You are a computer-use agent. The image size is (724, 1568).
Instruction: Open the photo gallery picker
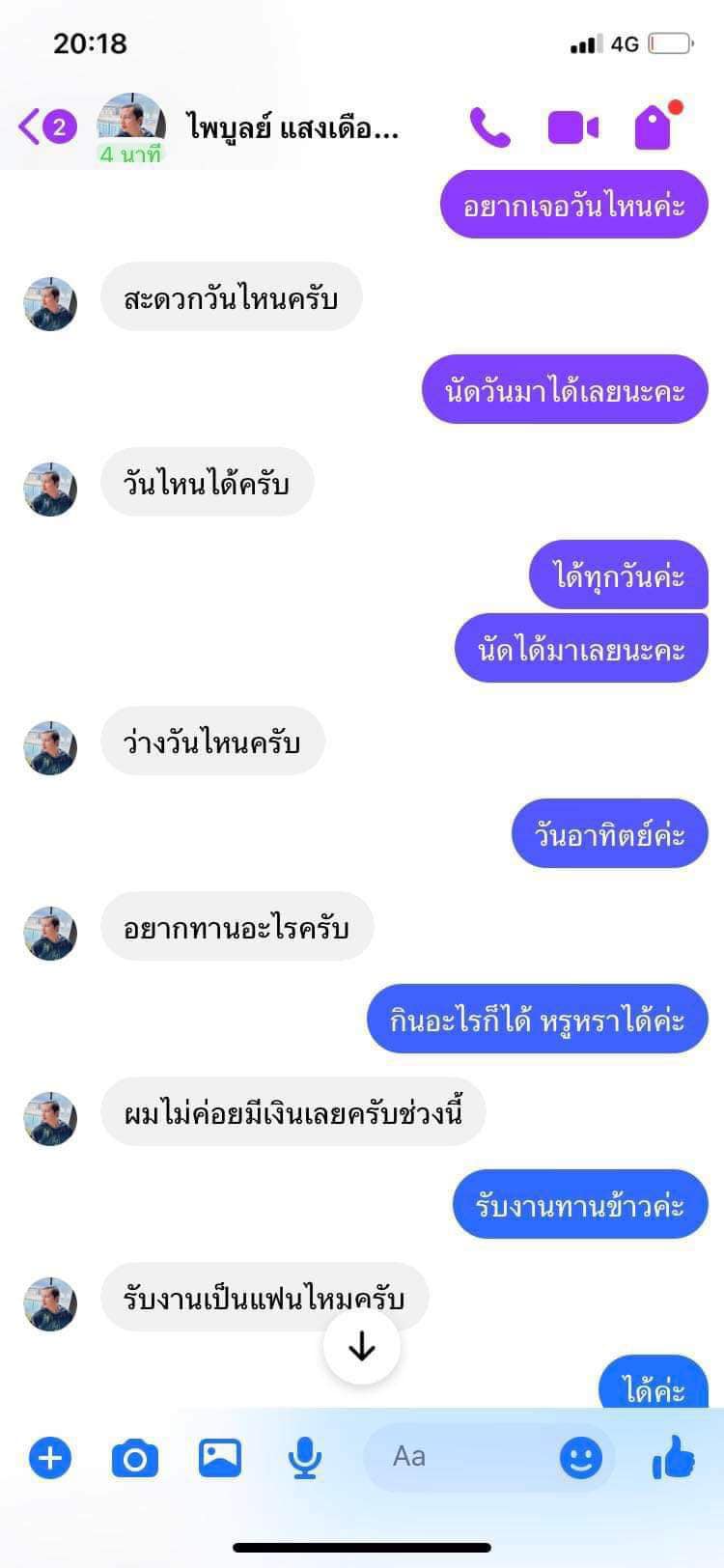(220, 1457)
